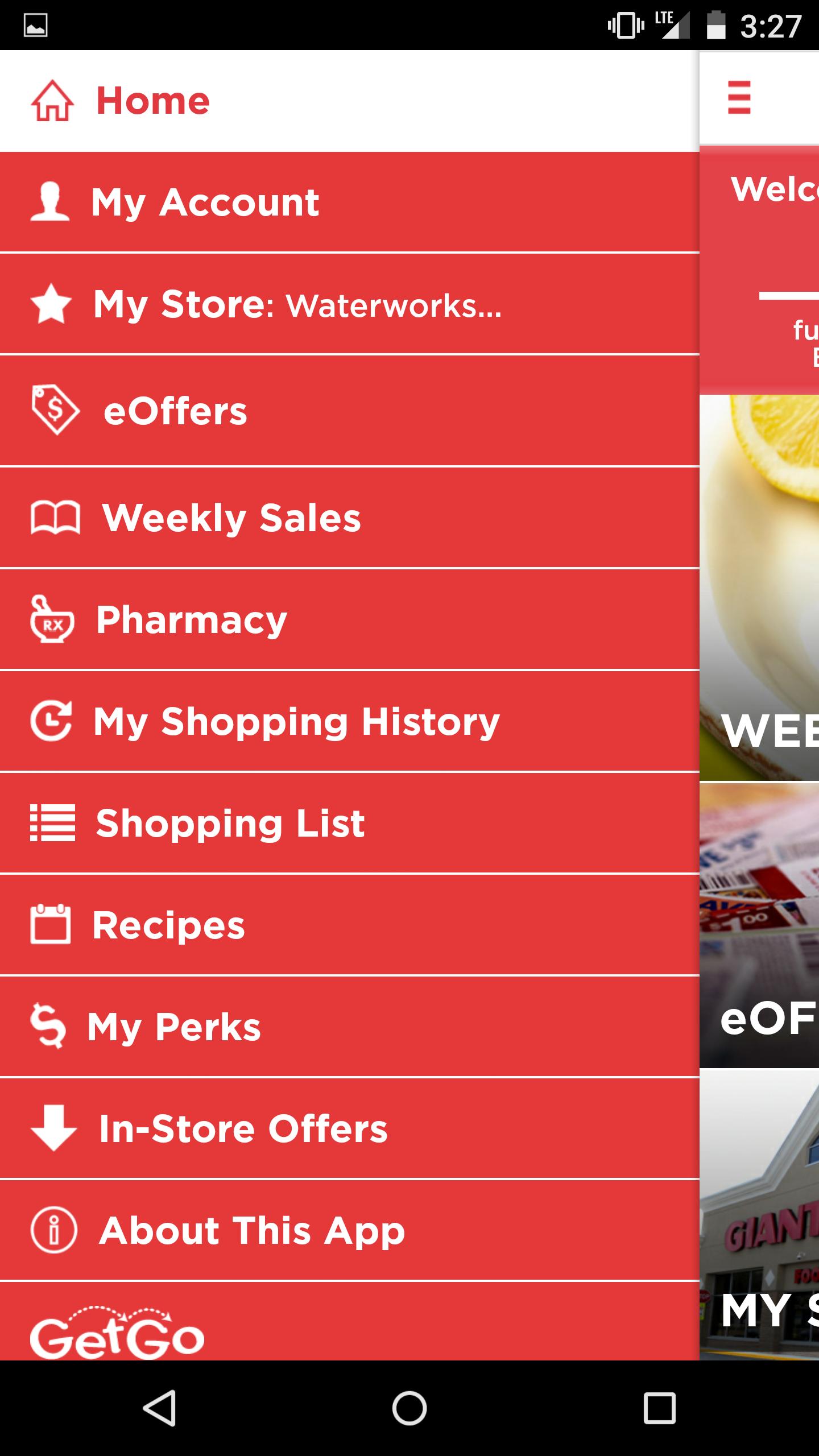
Task: Select In-Store Offers
Action: point(242,1129)
